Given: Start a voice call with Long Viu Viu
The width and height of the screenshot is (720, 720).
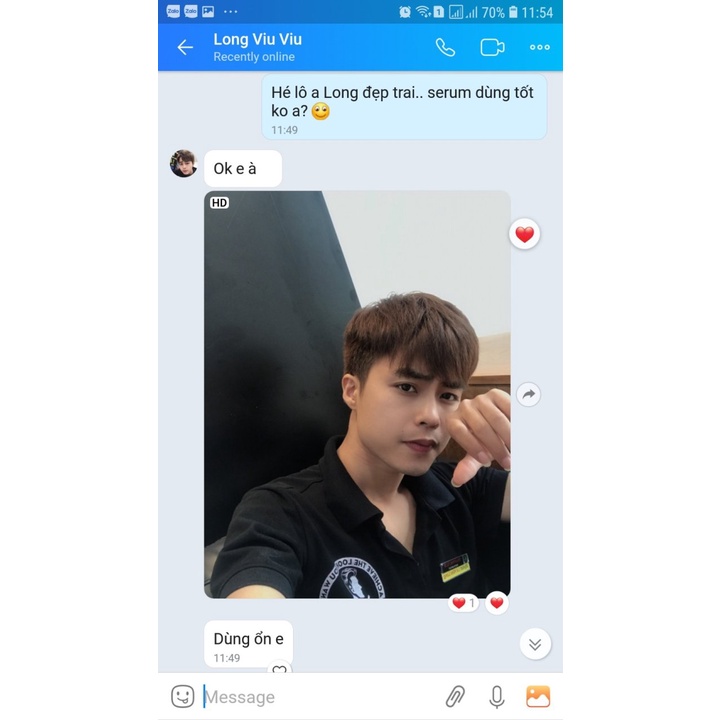Looking at the screenshot, I should (x=445, y=47).
